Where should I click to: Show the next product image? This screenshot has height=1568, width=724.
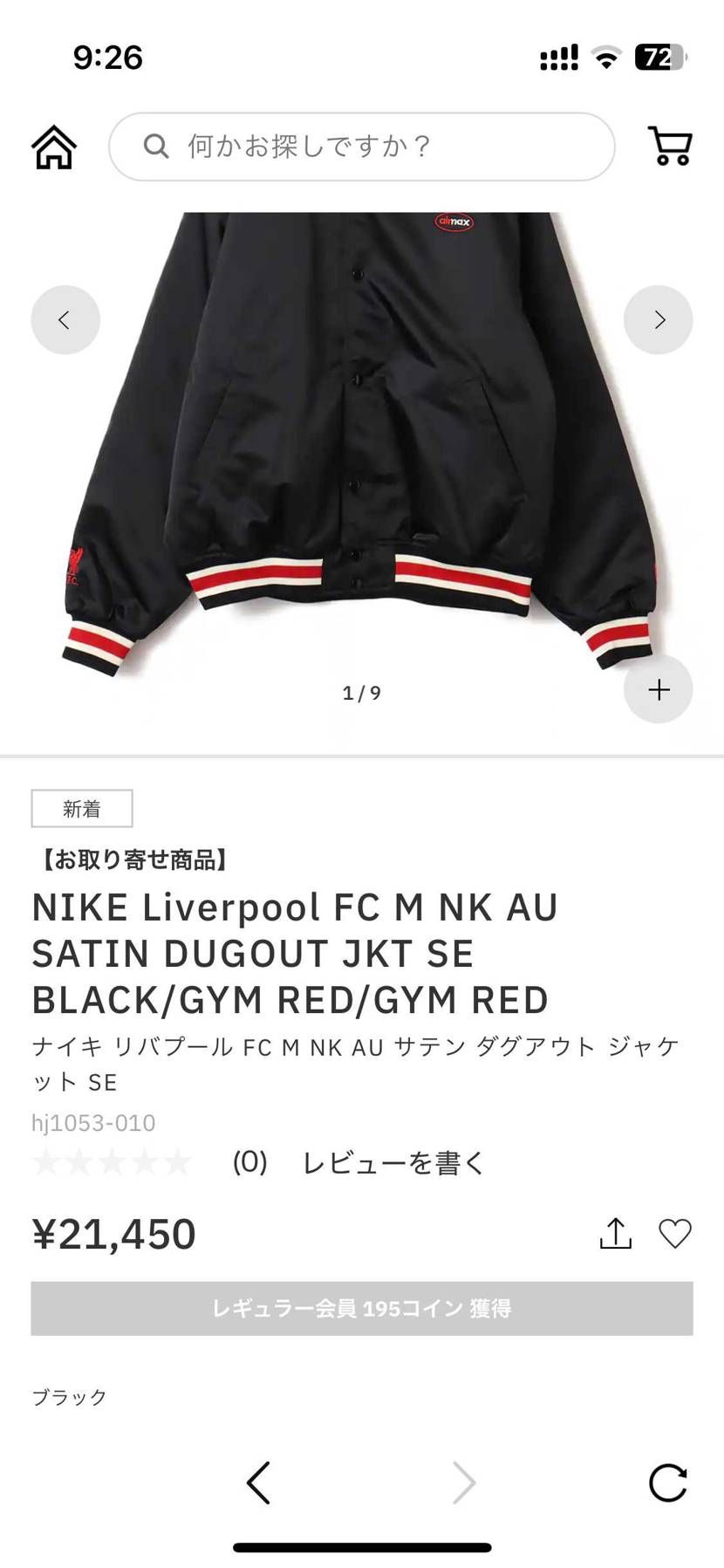pyautogui.click(x=659, y=319)
